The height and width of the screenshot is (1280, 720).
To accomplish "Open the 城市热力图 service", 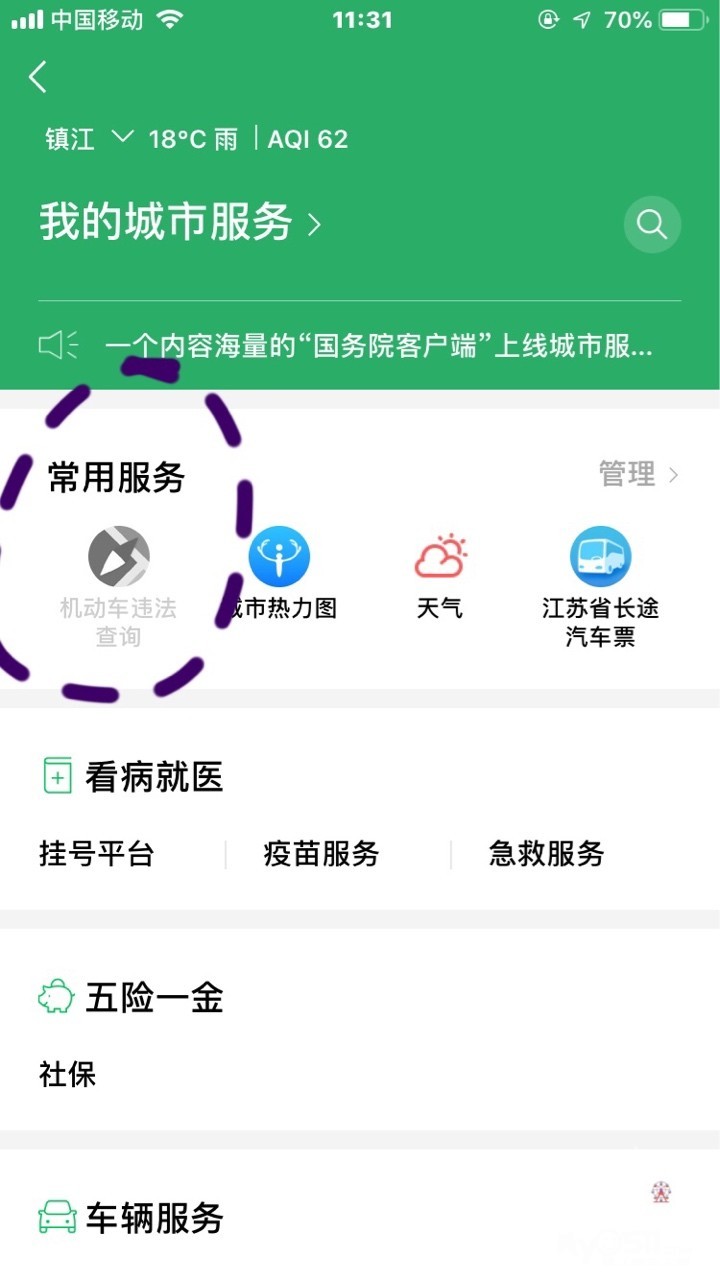I will click(280, 557).
